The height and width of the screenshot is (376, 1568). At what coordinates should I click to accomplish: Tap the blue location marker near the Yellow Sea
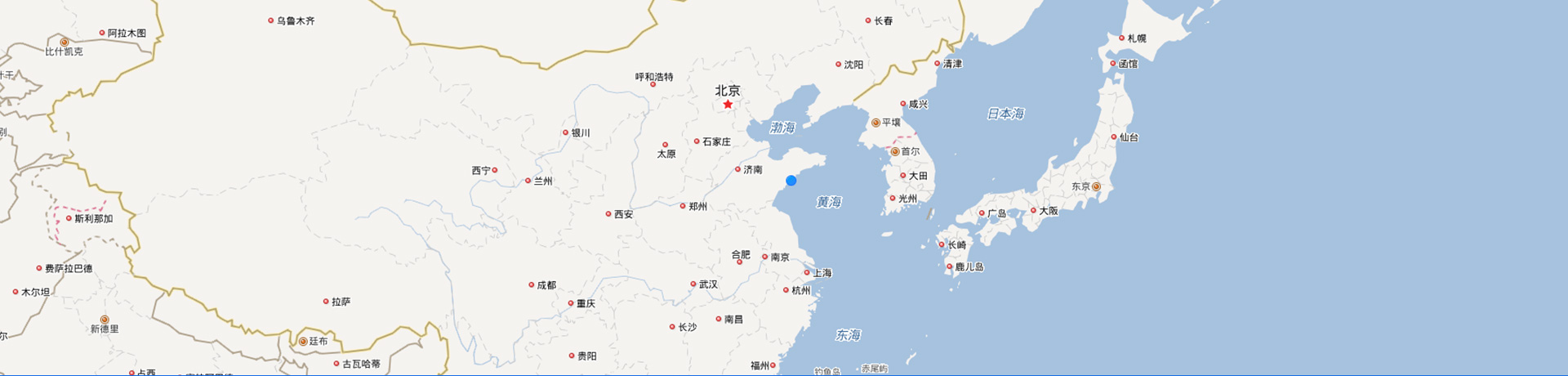point(791,181)
